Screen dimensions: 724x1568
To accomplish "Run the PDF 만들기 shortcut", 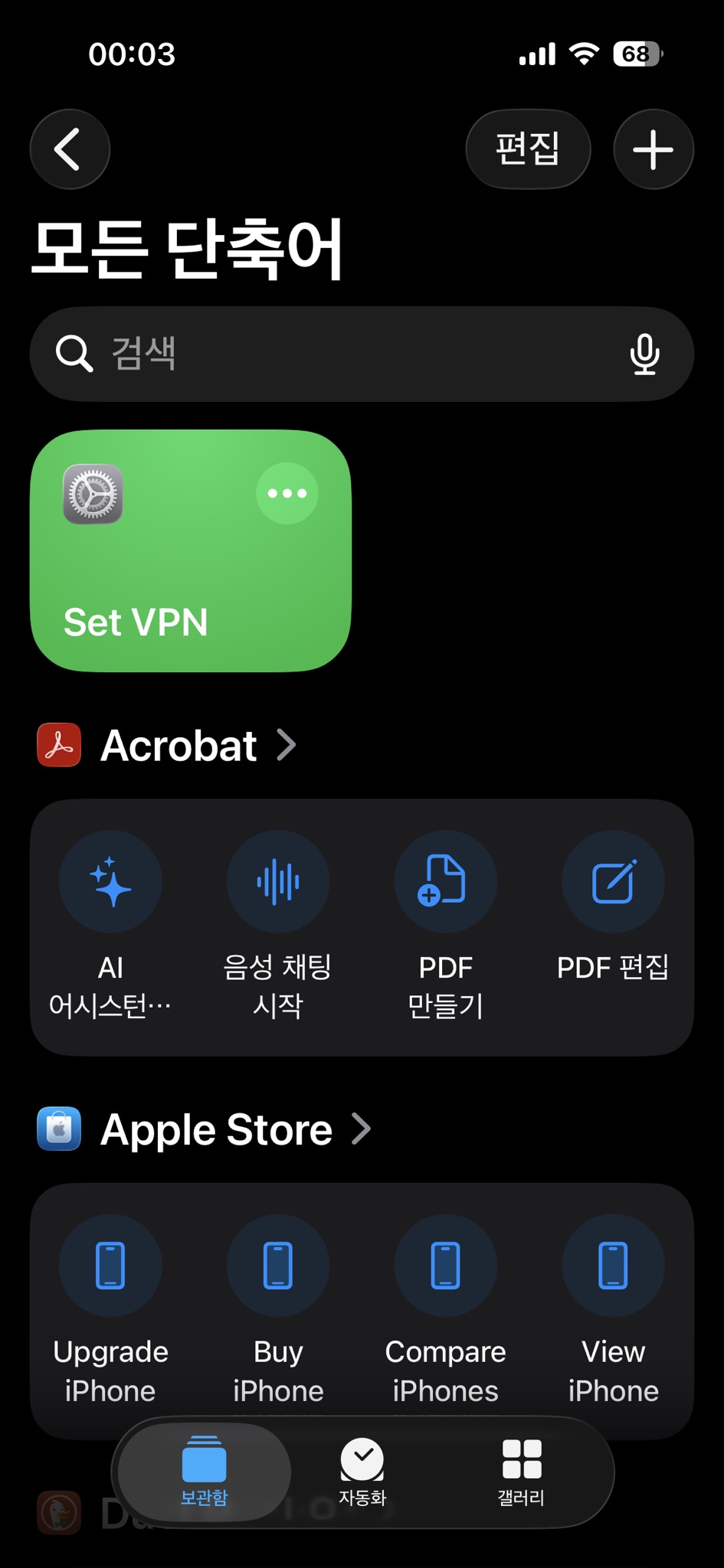I will coord(445,882).
